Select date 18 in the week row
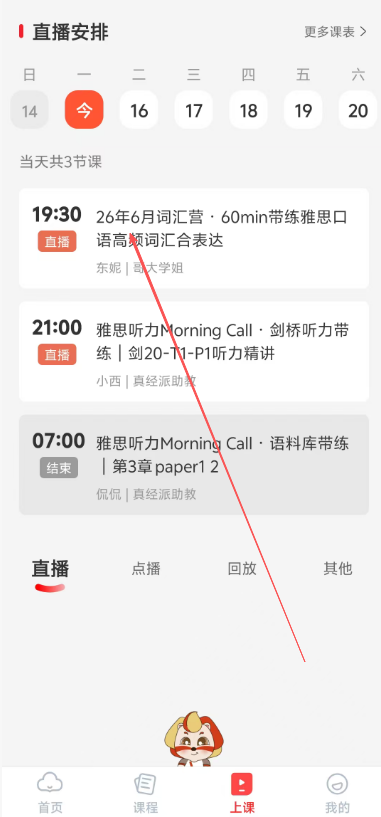The width and height of the screenshot is (381, 817). (x=249, y=110)
